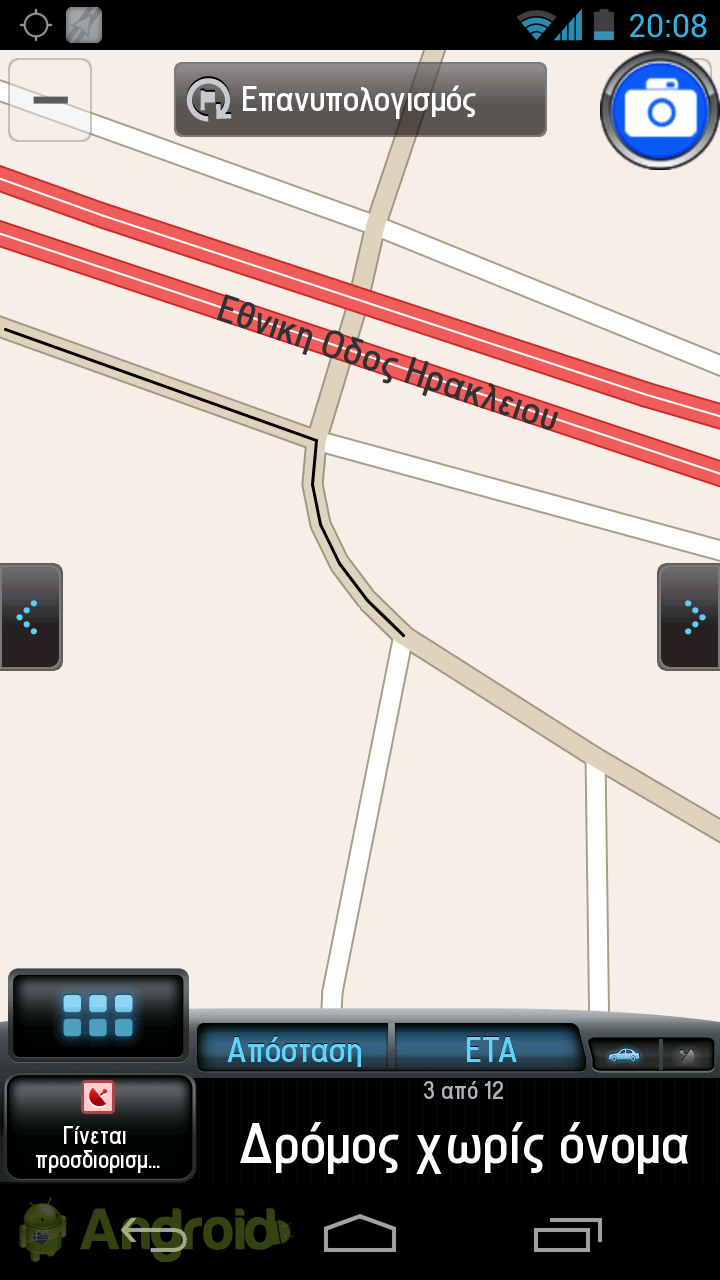Viewport: 720px width, 1280px height.
Task: Go to next route step arrow
Action: [x=689, y=617]
